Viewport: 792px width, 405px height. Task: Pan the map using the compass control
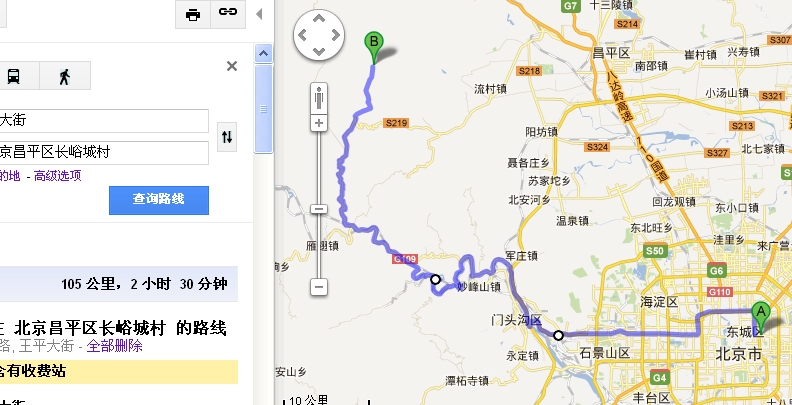pyautogui.click(x=319, y=37)
